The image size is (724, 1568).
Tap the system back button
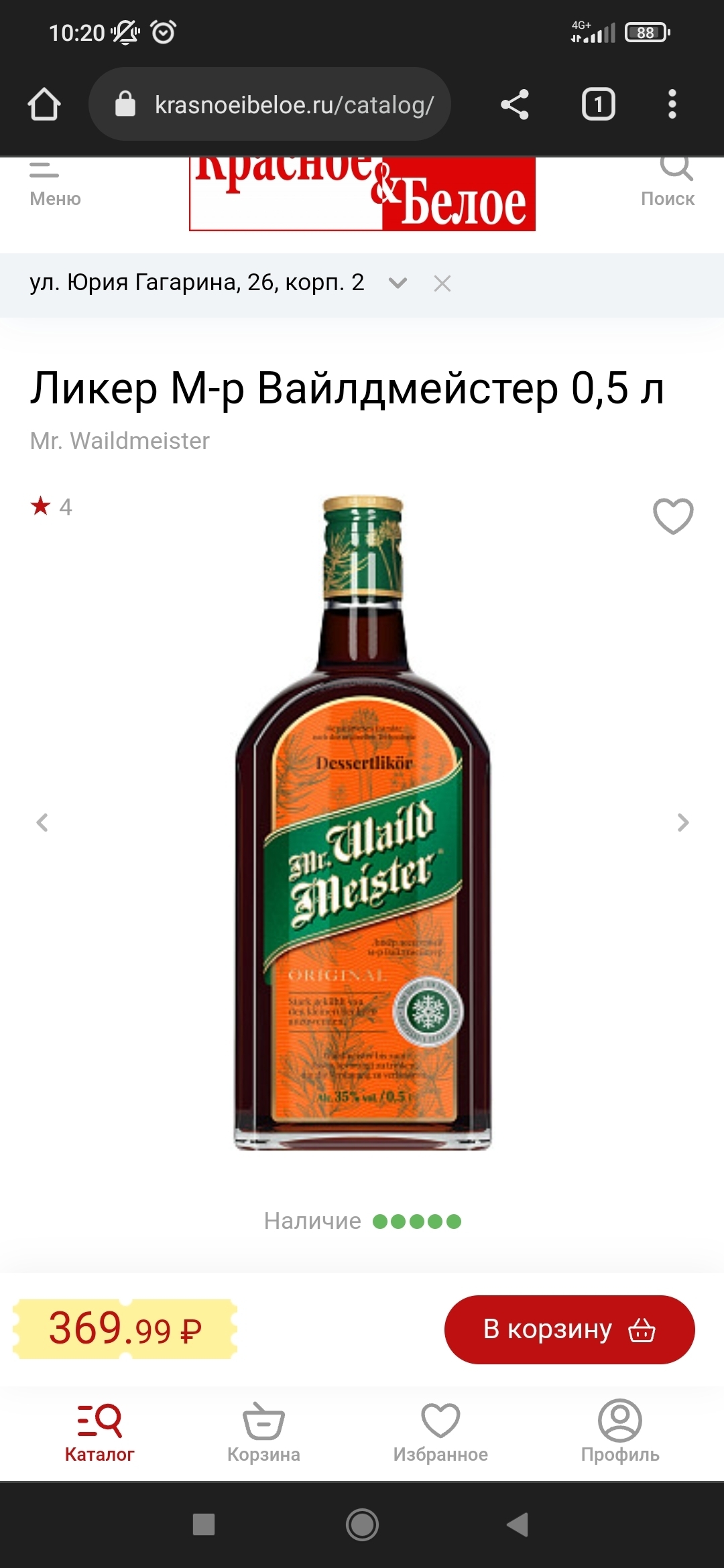(518, 1524)
